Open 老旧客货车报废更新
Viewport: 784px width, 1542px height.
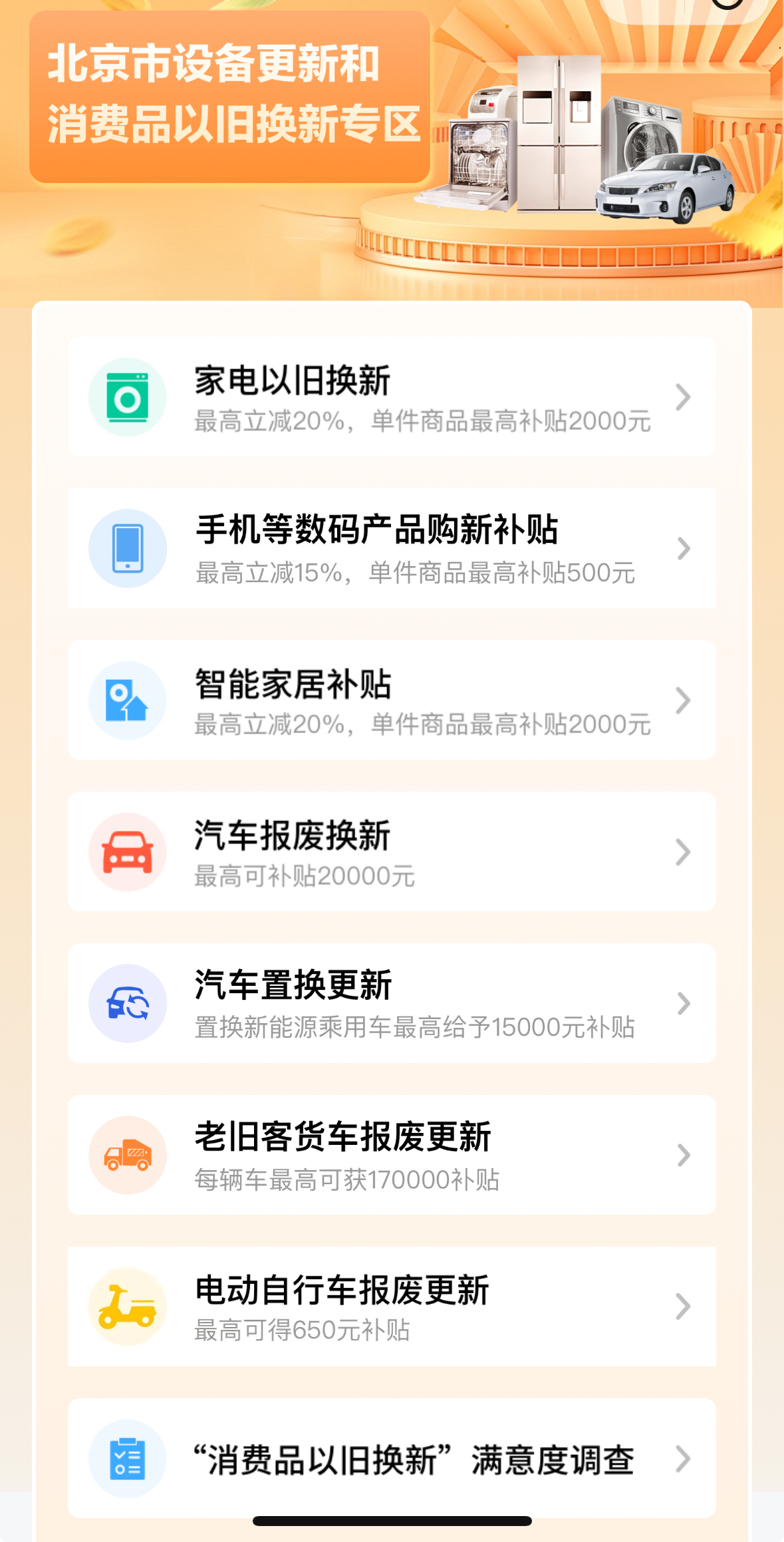(x=392, y=1155)
